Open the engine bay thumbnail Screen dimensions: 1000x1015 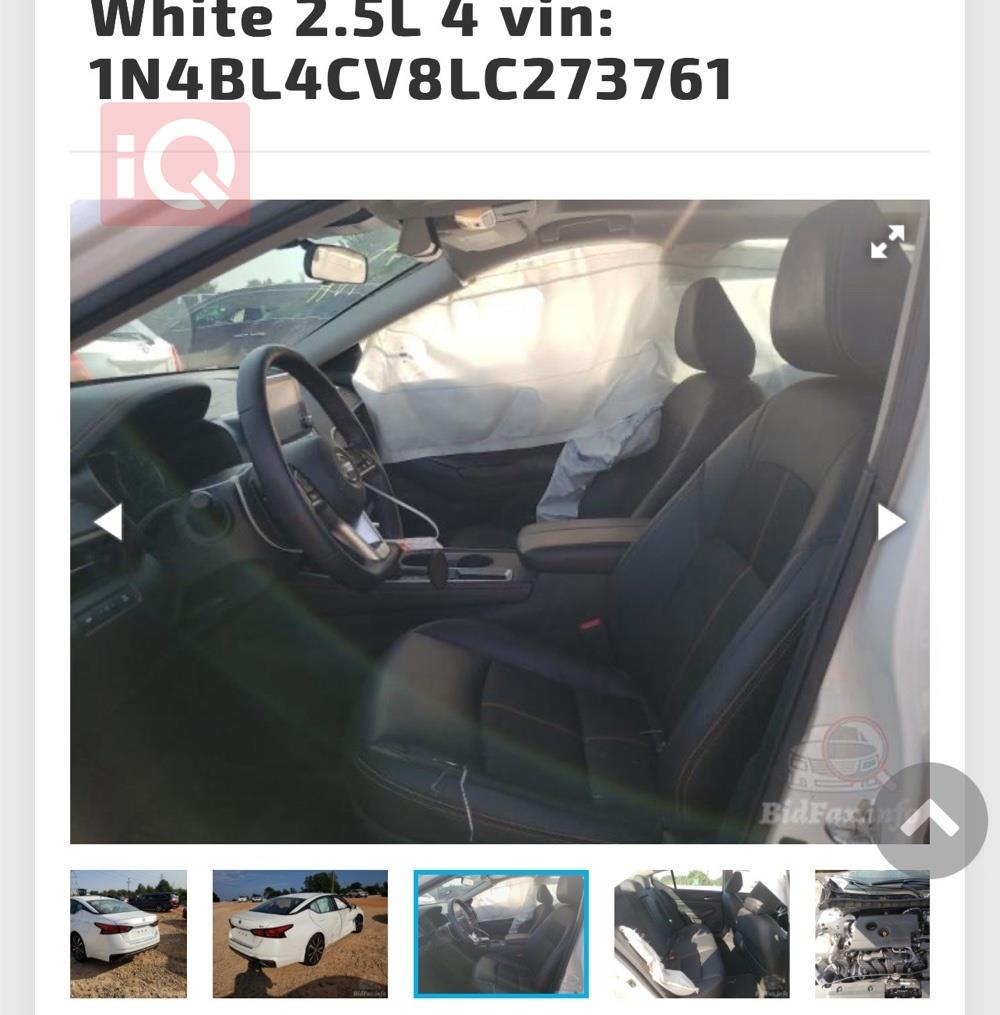[x=871, y=934]
